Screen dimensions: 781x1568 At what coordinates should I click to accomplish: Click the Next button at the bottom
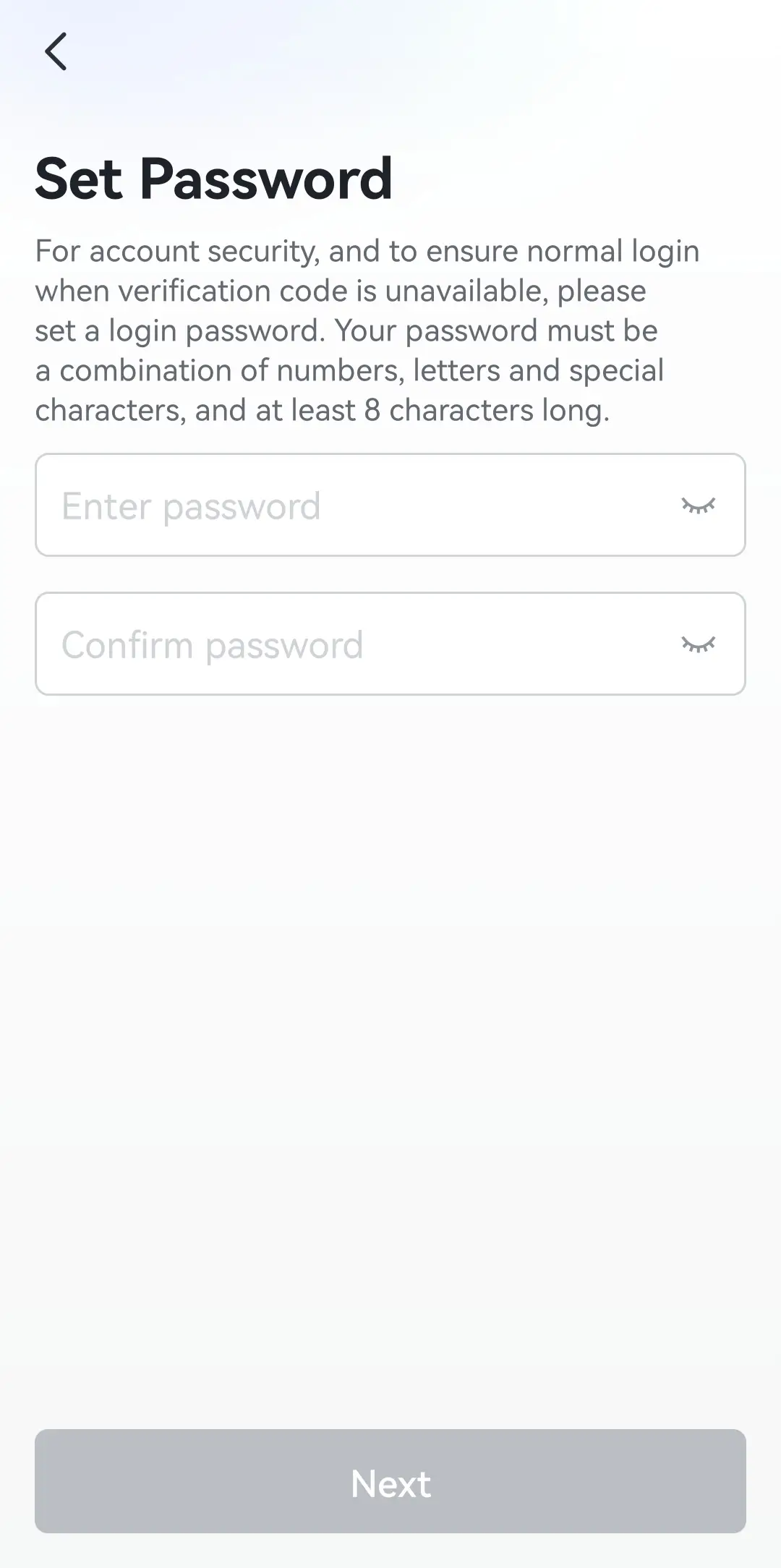pos(390,1482)
